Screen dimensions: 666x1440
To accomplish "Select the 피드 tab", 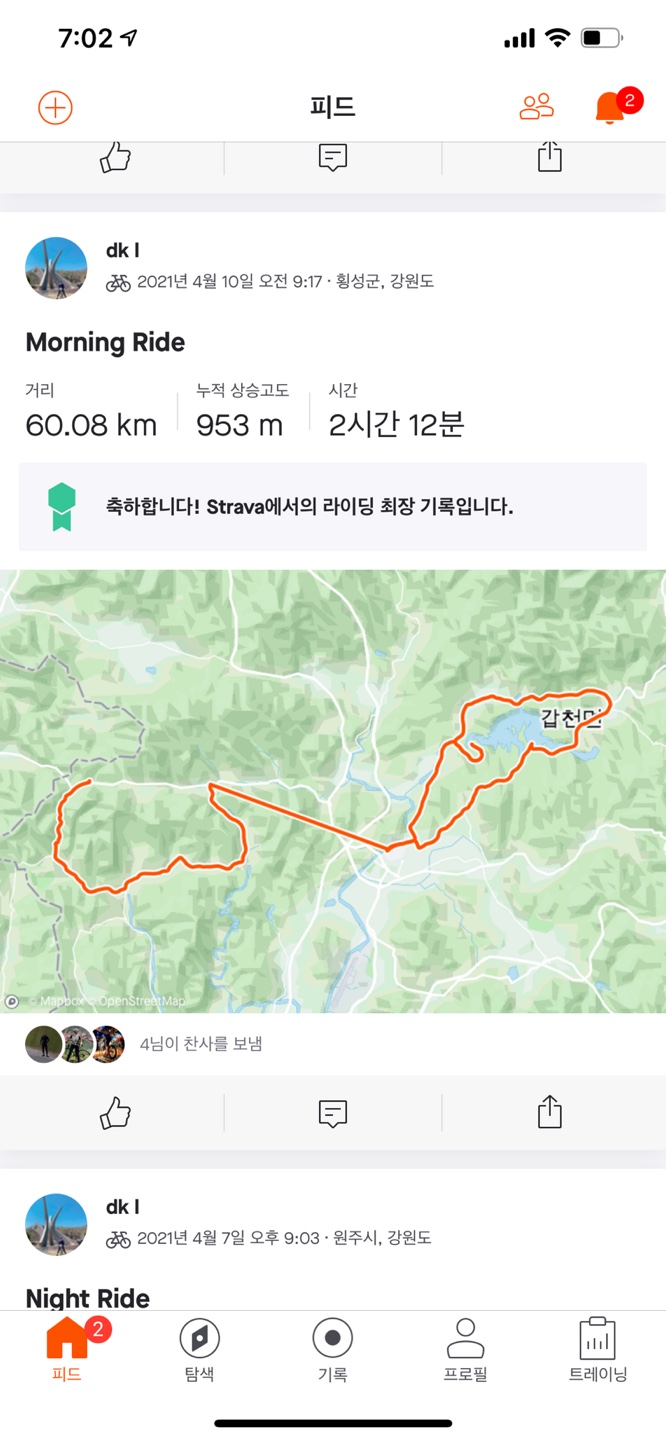I will pos(67,1349).
